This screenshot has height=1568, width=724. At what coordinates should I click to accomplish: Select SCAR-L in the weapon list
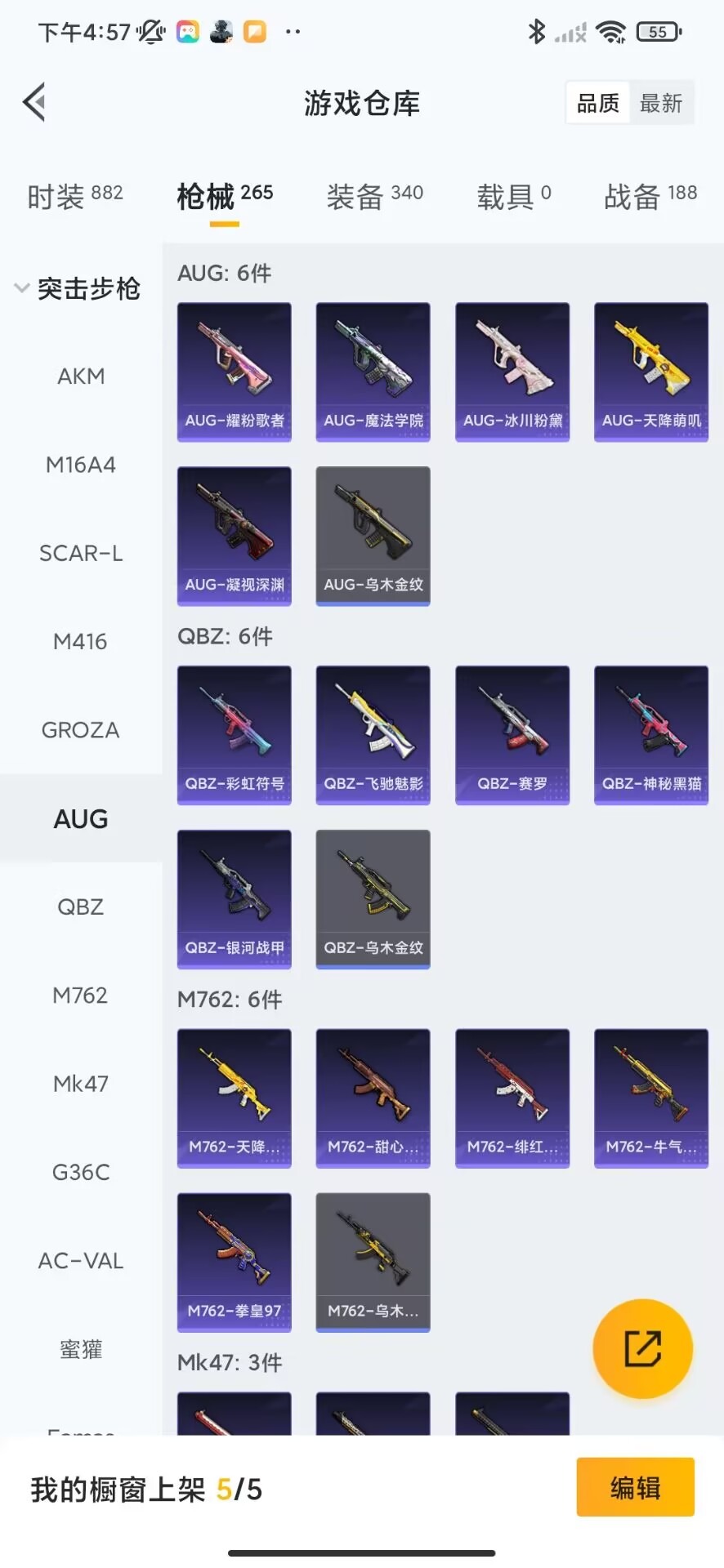click(81, 554)
